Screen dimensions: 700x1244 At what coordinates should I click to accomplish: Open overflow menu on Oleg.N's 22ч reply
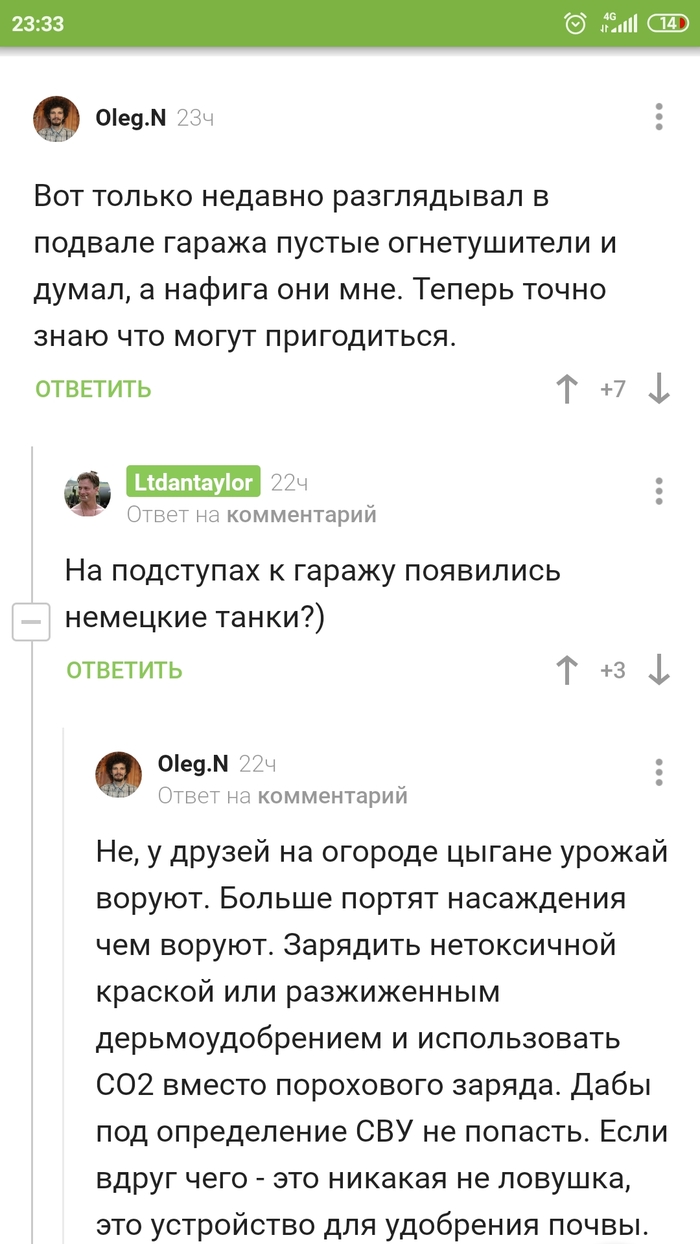pos(659,772)
